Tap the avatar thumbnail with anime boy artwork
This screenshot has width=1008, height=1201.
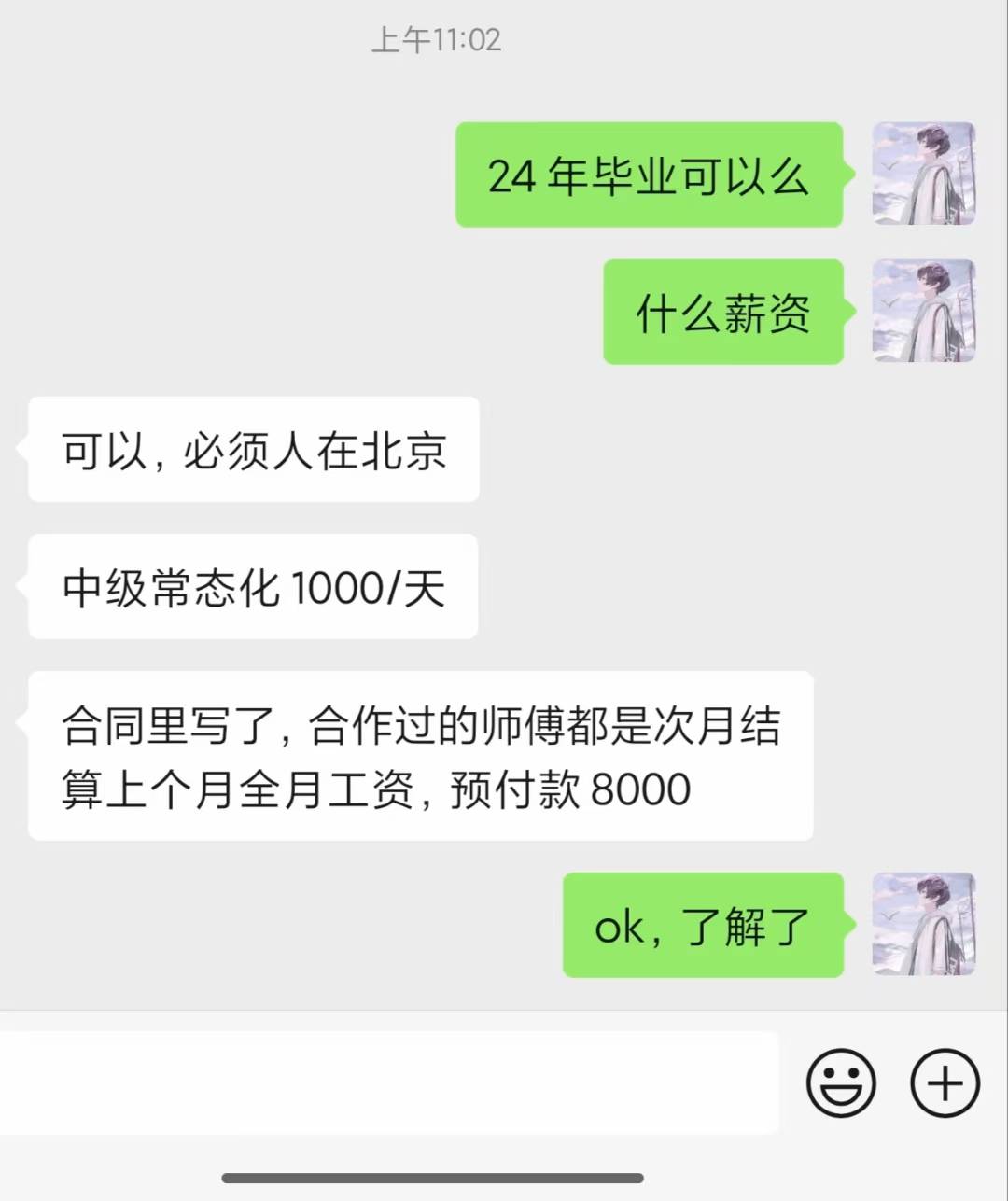click(924, 175)
